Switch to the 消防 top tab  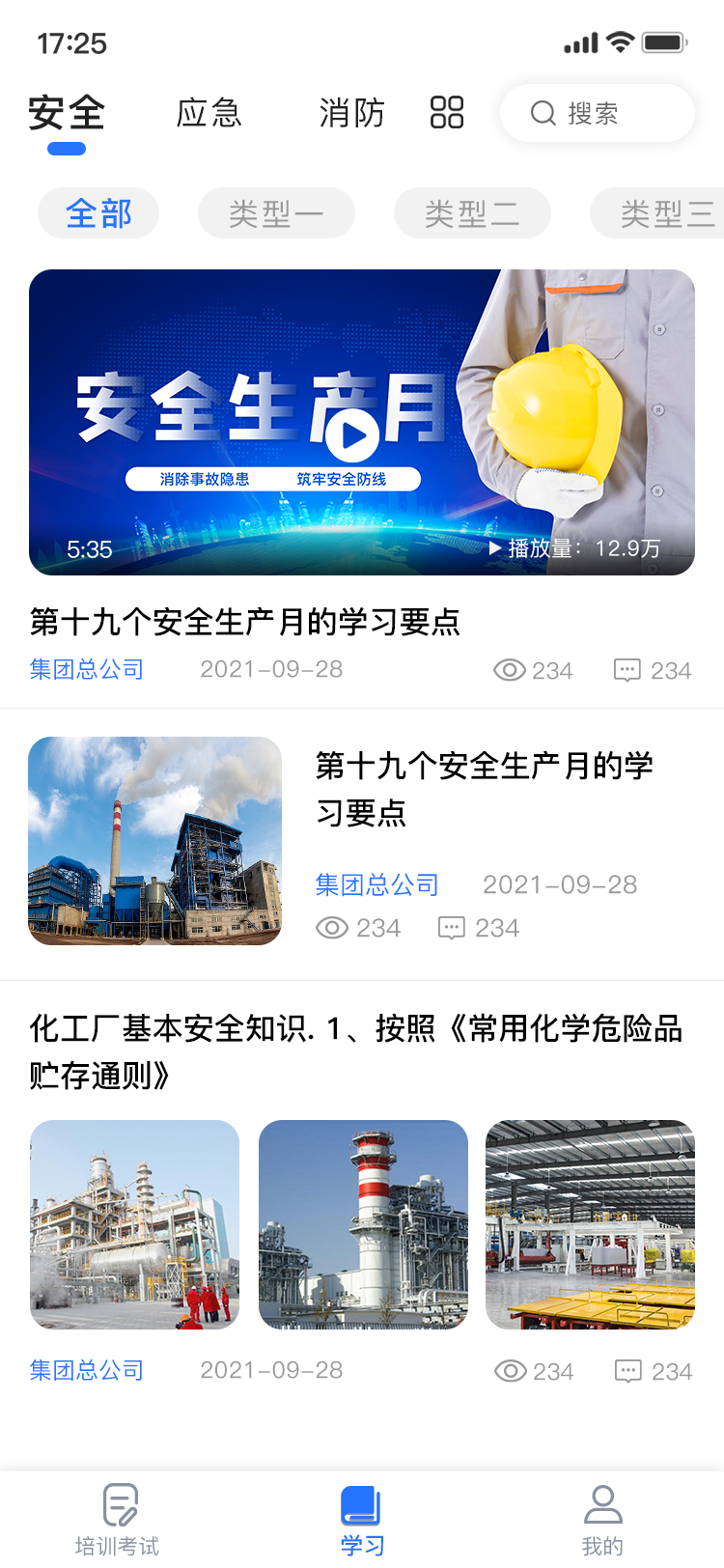point(351,114)
